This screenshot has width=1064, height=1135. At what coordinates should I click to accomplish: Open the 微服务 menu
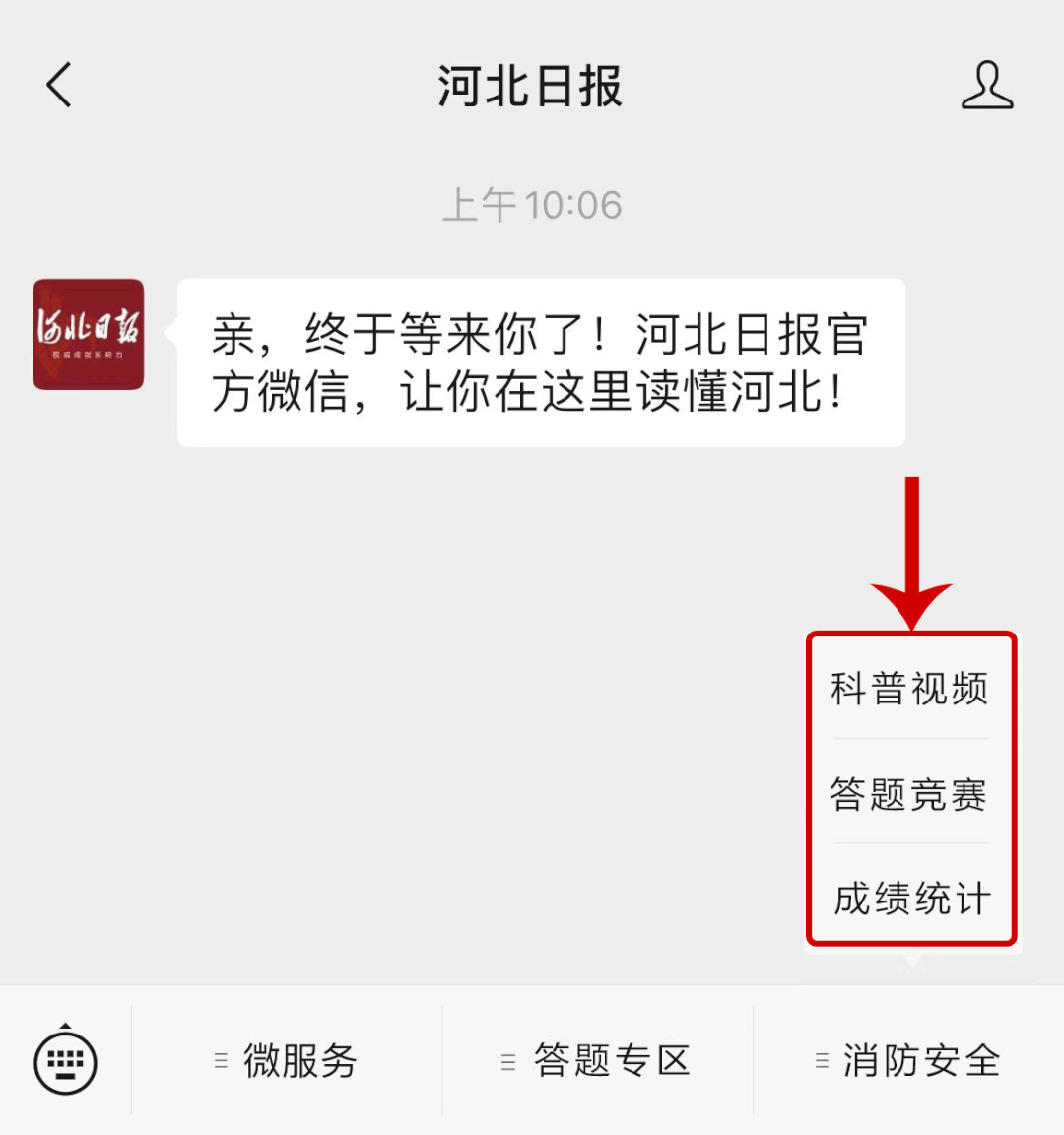[287, 1061]
